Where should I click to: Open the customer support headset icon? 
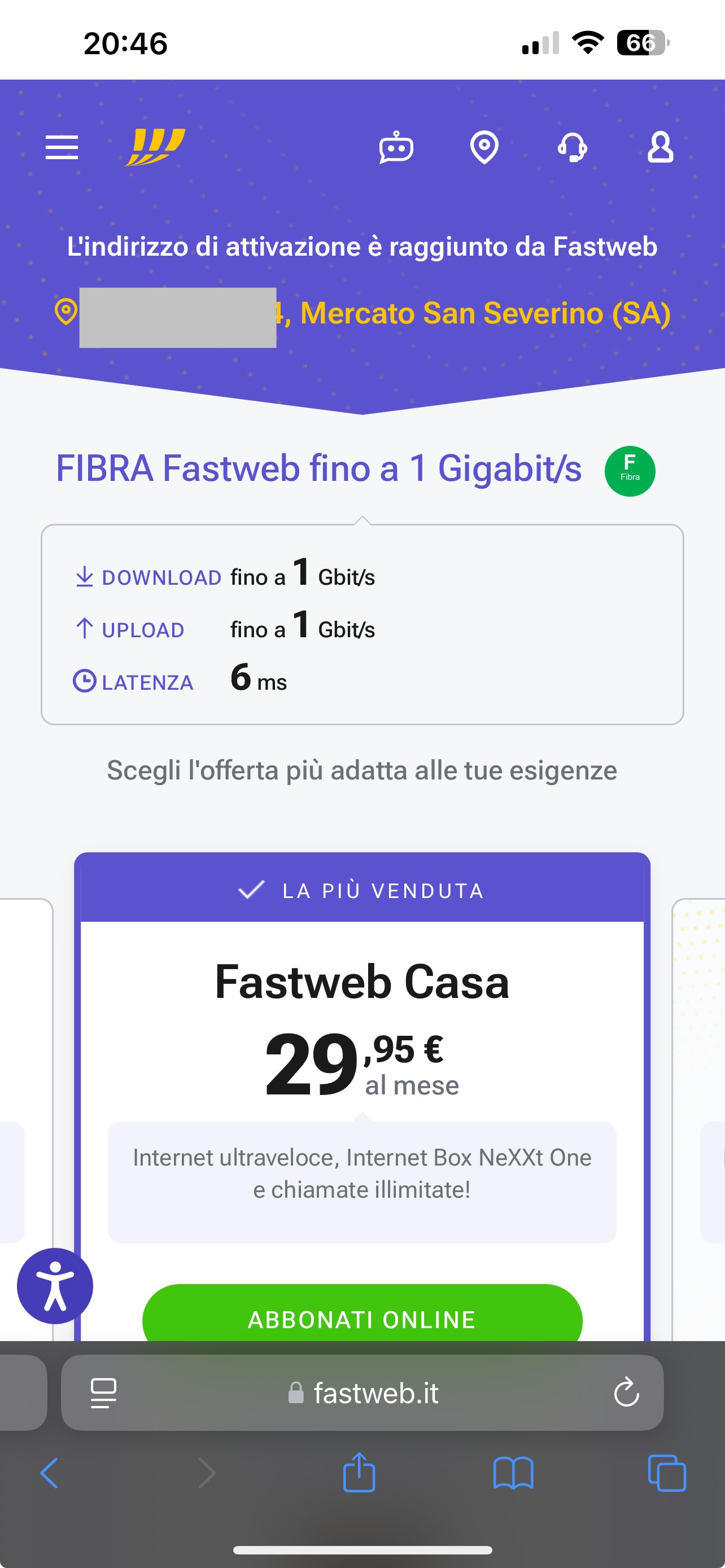tap(572, 147)
